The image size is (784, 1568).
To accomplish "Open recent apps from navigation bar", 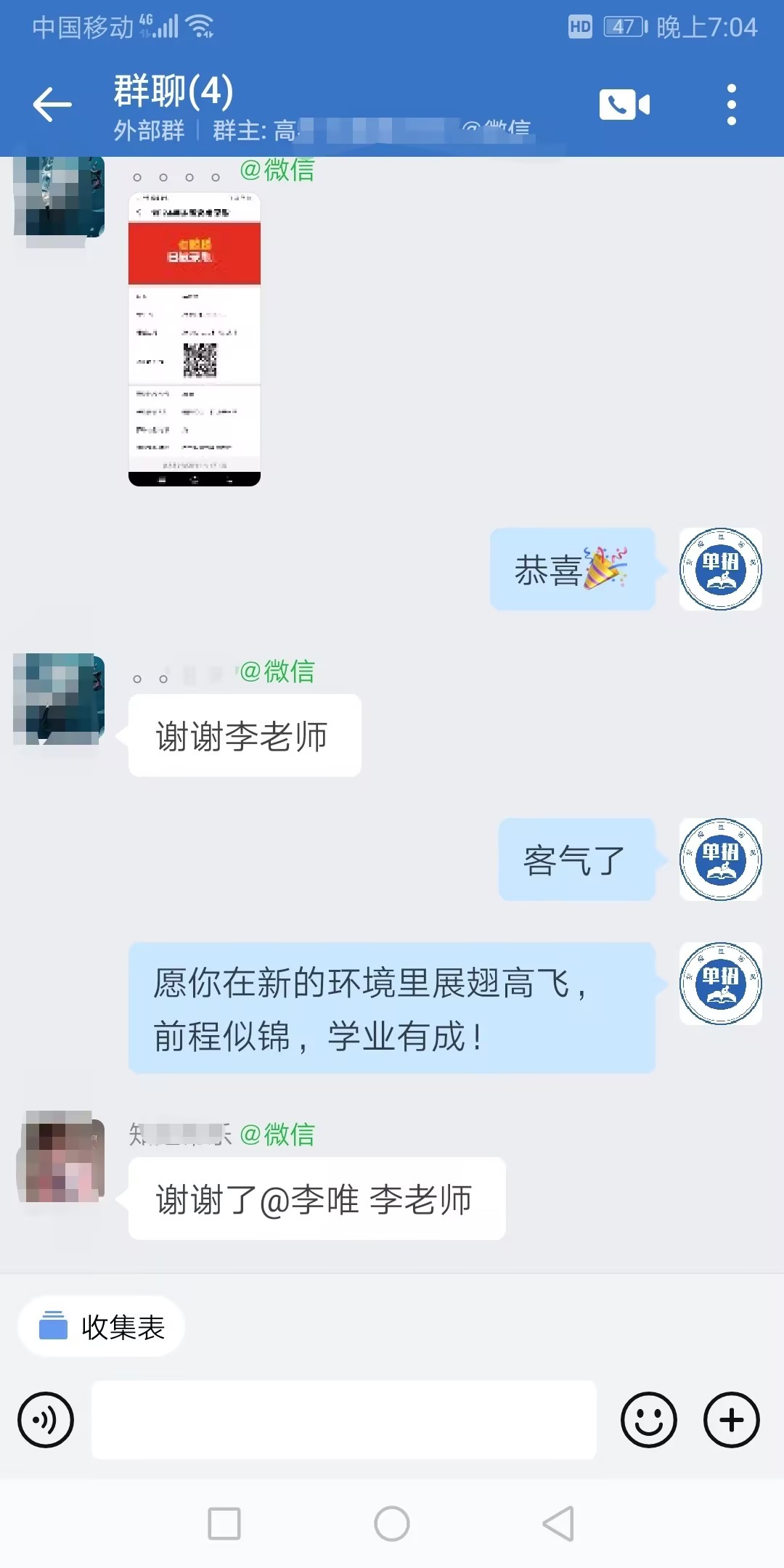I will click(224, 1523).
